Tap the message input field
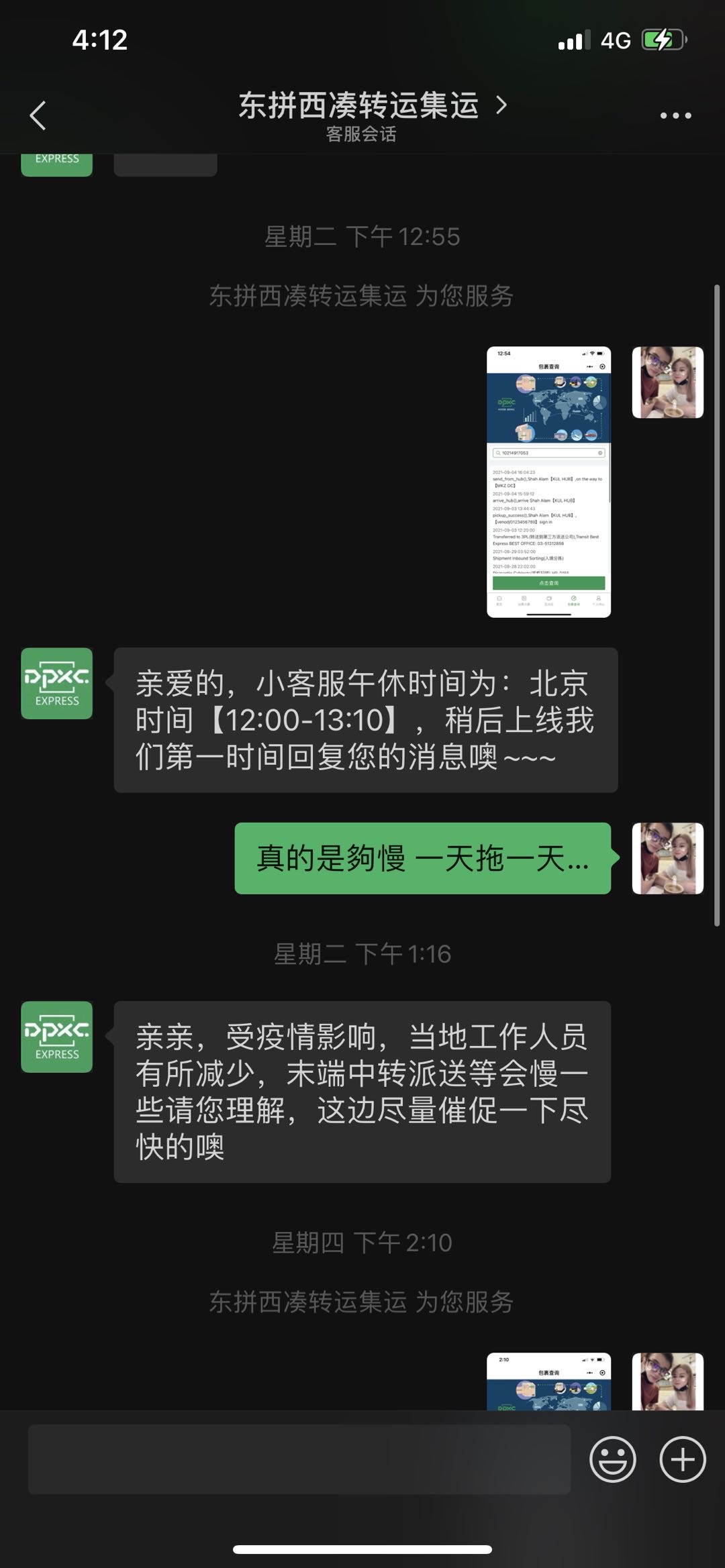Screen dimensions: 725x1568 (x=299, y=1459)
